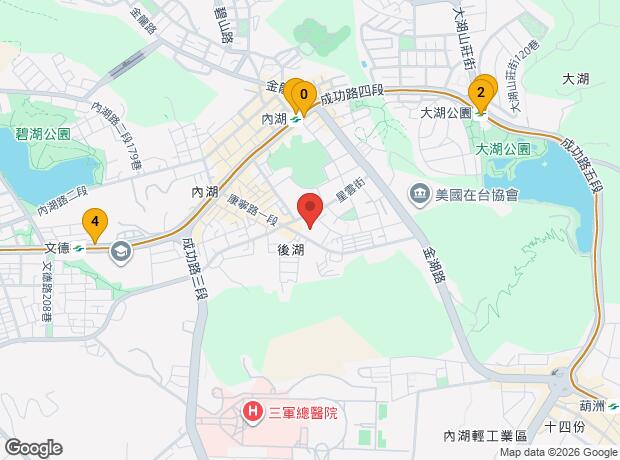Open the 三軍總醫院 hospital place icon
620x460 pixels.
[254, 410]
